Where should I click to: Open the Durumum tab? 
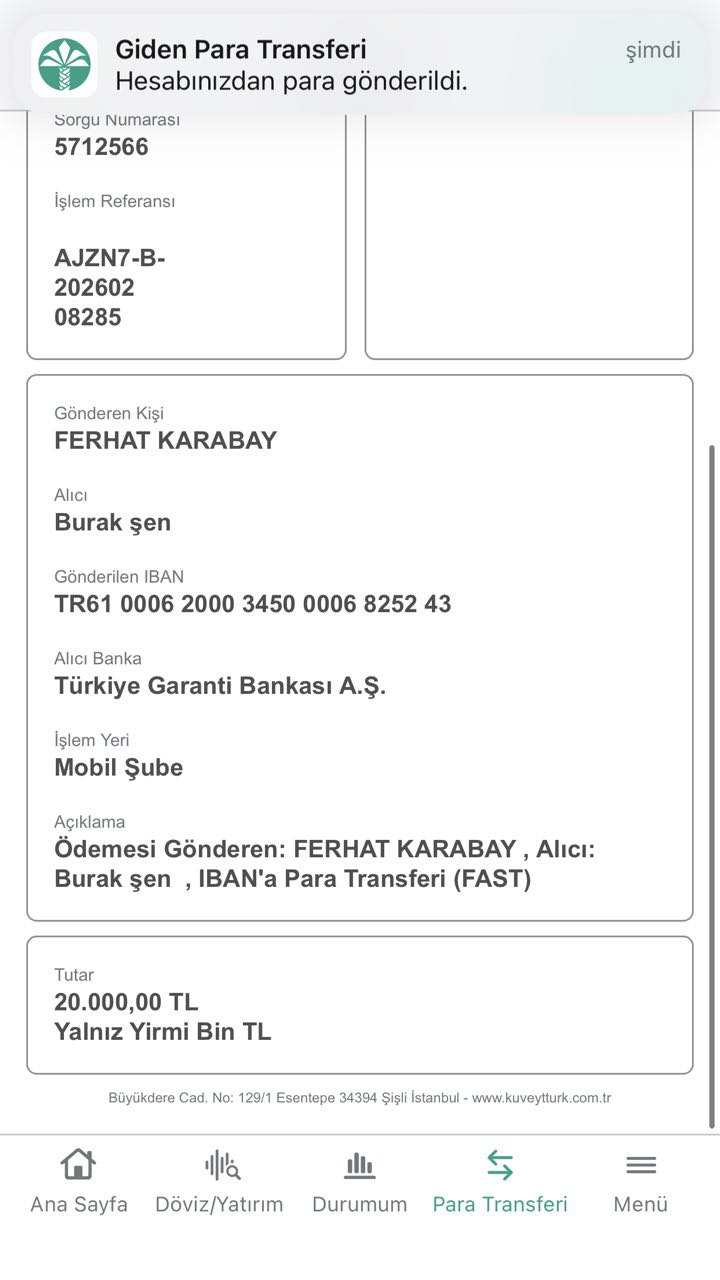click(x=360, y=1182)
